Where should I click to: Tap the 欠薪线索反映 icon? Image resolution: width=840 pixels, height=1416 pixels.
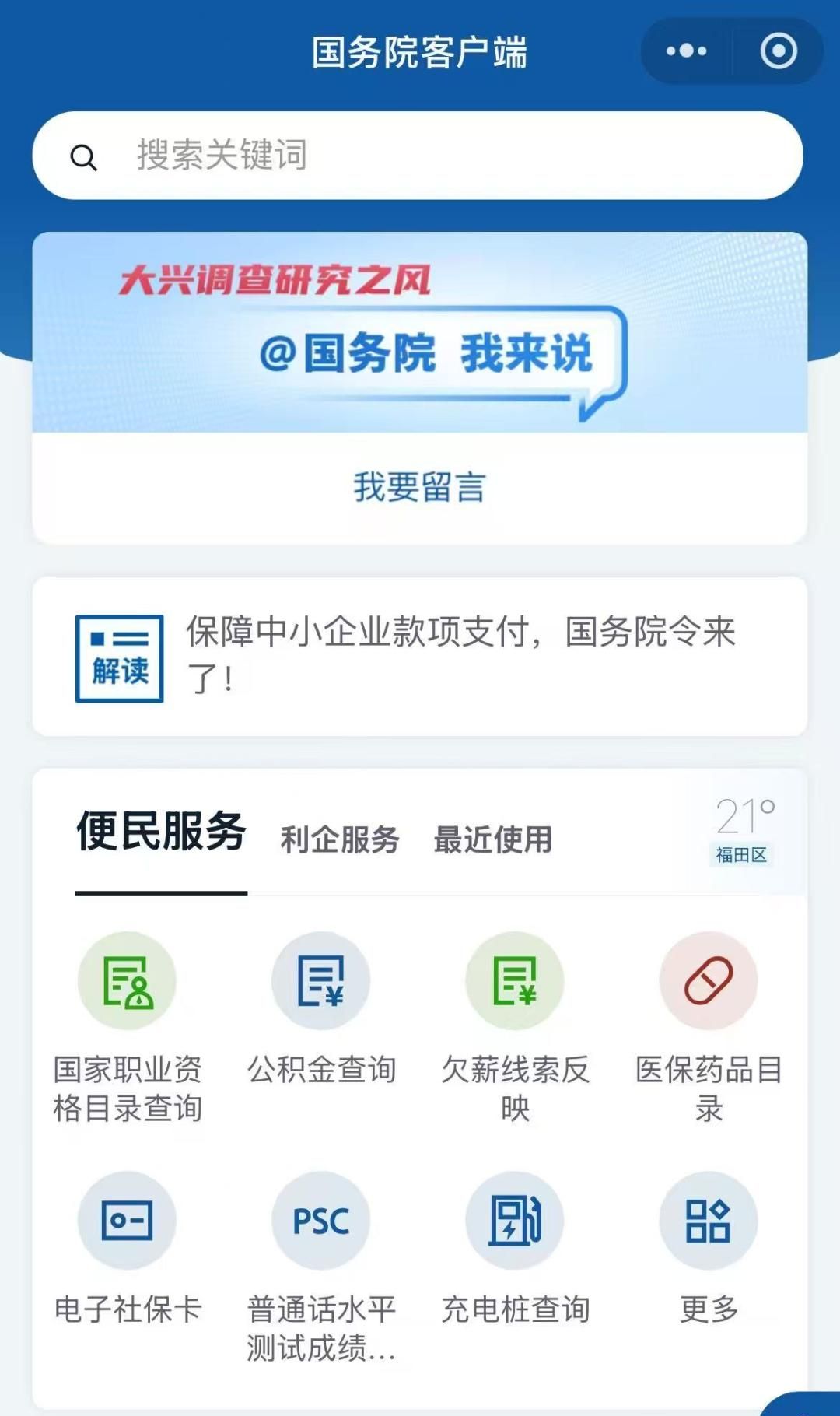[514, 980]
